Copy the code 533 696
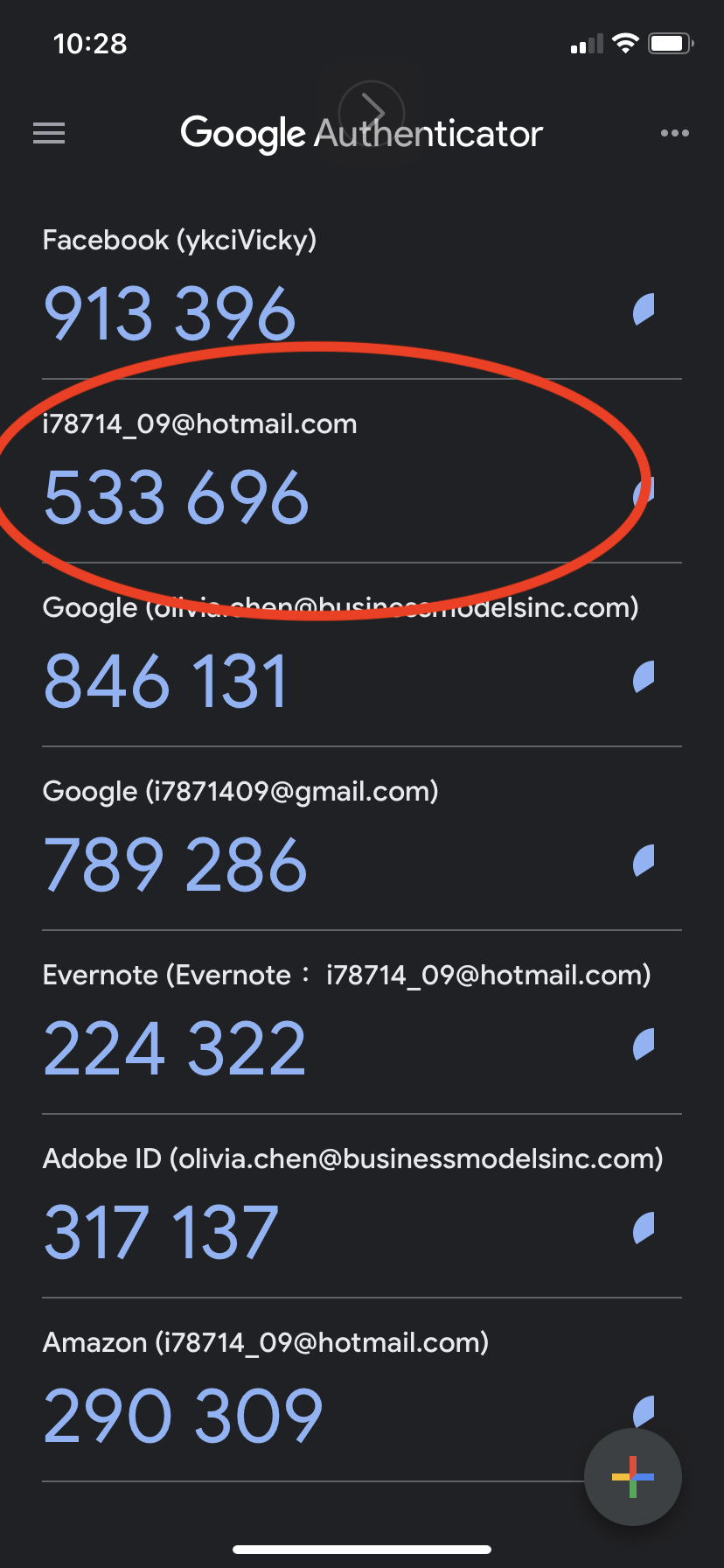724x1568 pixels. [177, 497]
